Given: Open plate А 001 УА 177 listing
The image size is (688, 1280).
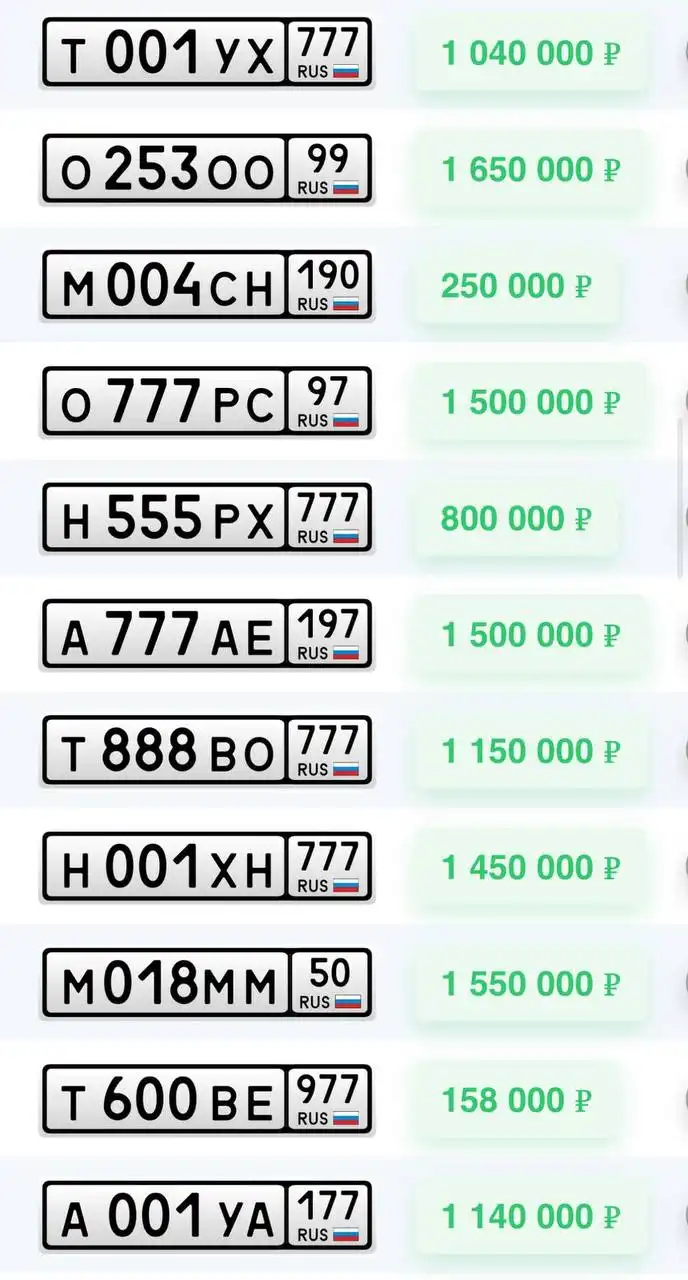Looking at the screenshot, I should click(206, 1217).
